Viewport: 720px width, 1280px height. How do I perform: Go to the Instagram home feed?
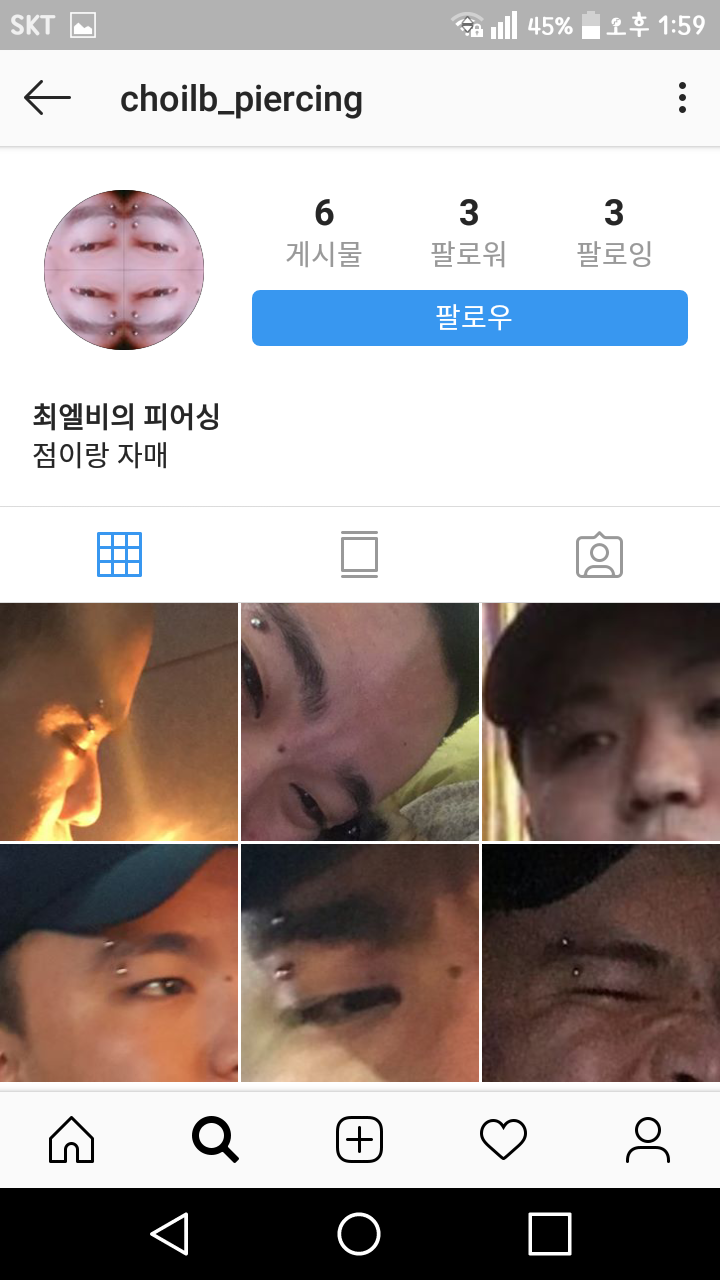tap(72, 1140)
